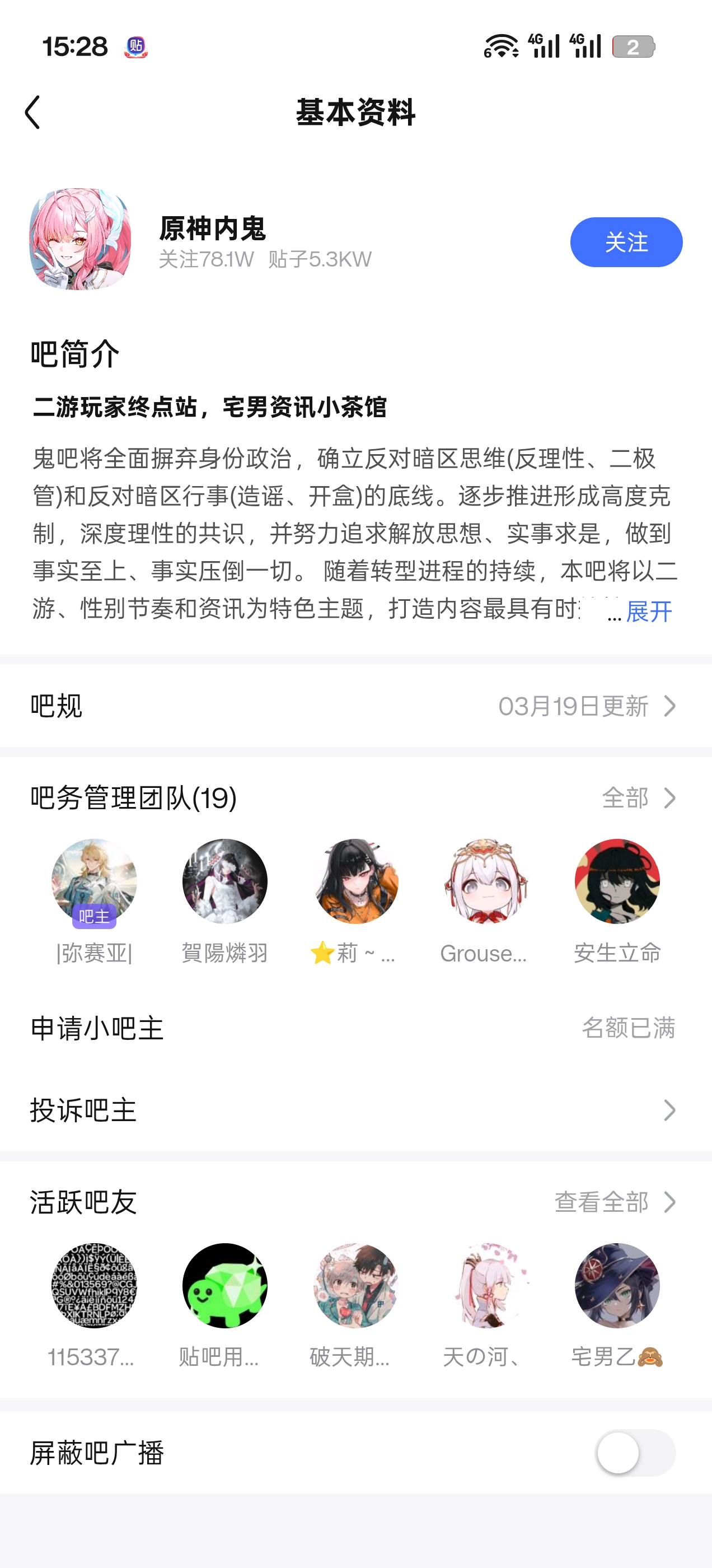This screenshot has width=712, height=1568.
Task: Open the 投诉吧主 complaint row
Action: pyautogui.click(x=356, y=1110)
